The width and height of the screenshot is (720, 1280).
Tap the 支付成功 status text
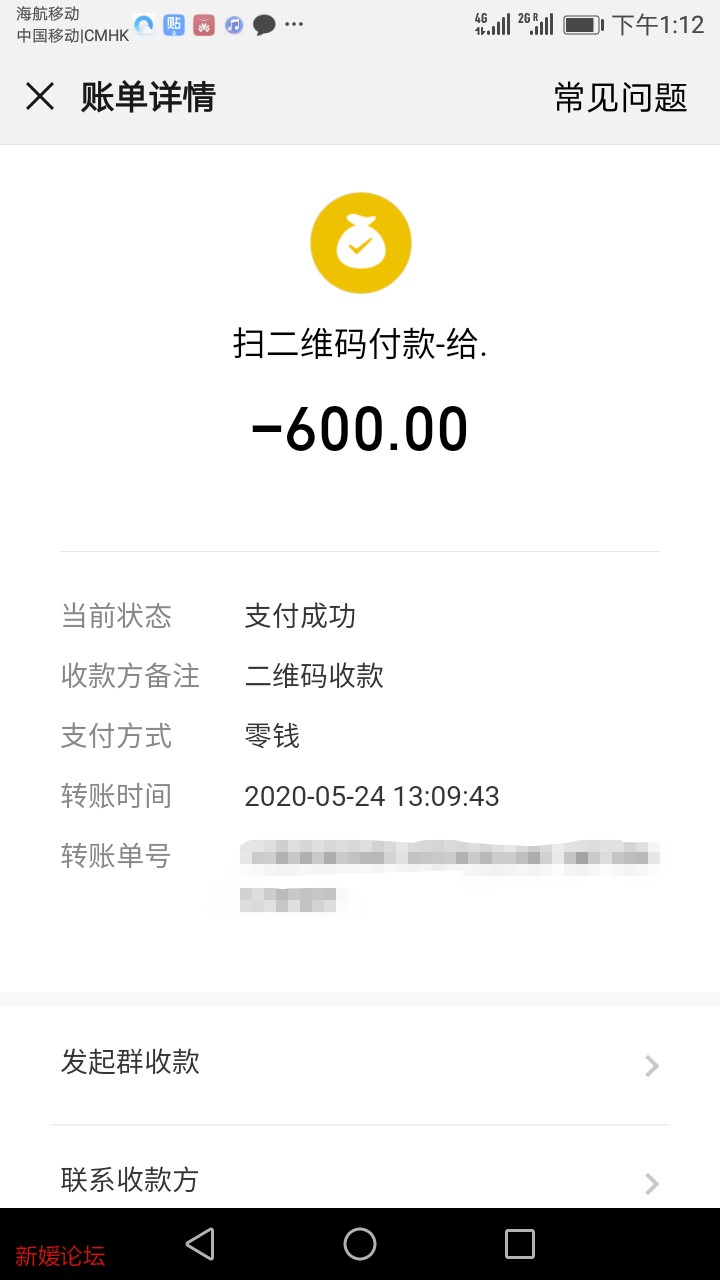pyautogui.click(x=298, y=617)
